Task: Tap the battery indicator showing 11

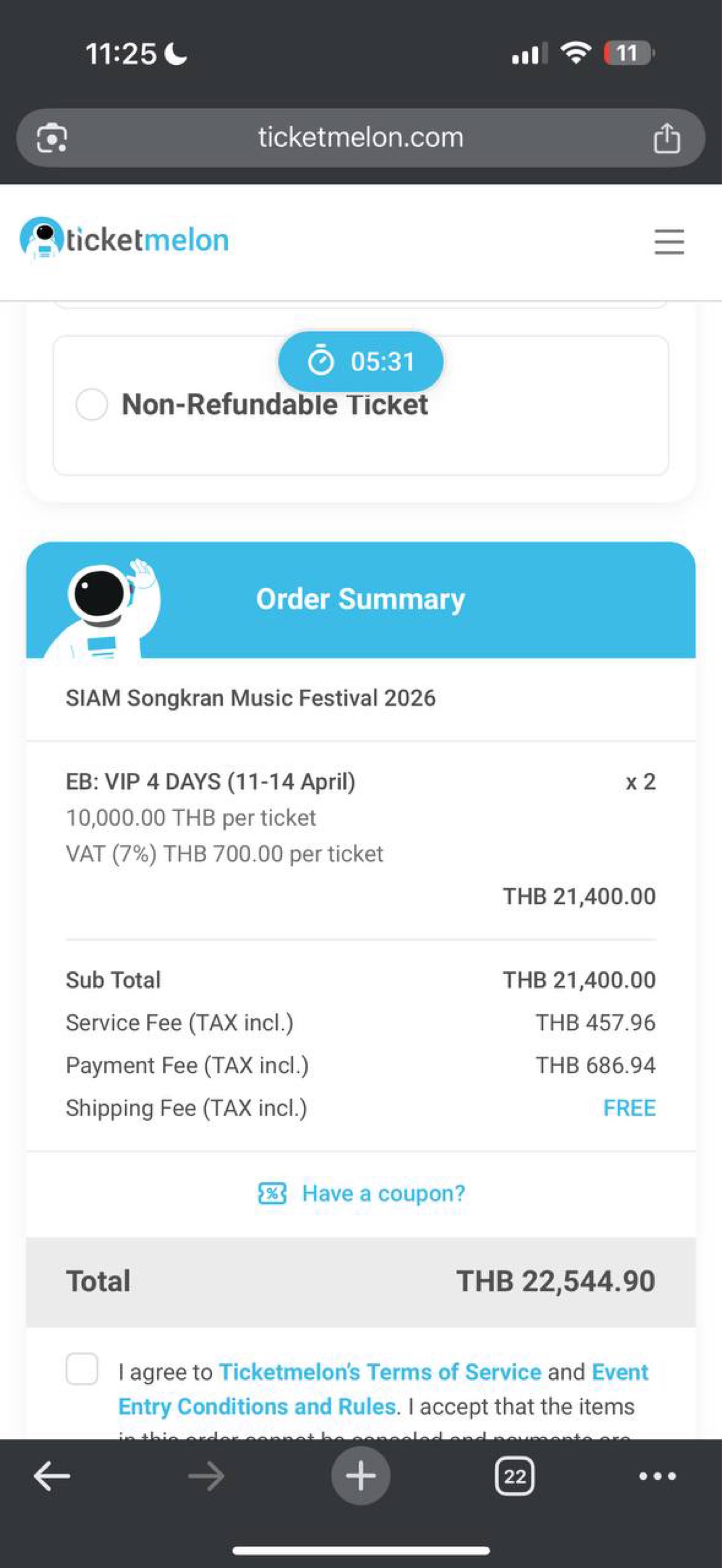Action: 628,54
